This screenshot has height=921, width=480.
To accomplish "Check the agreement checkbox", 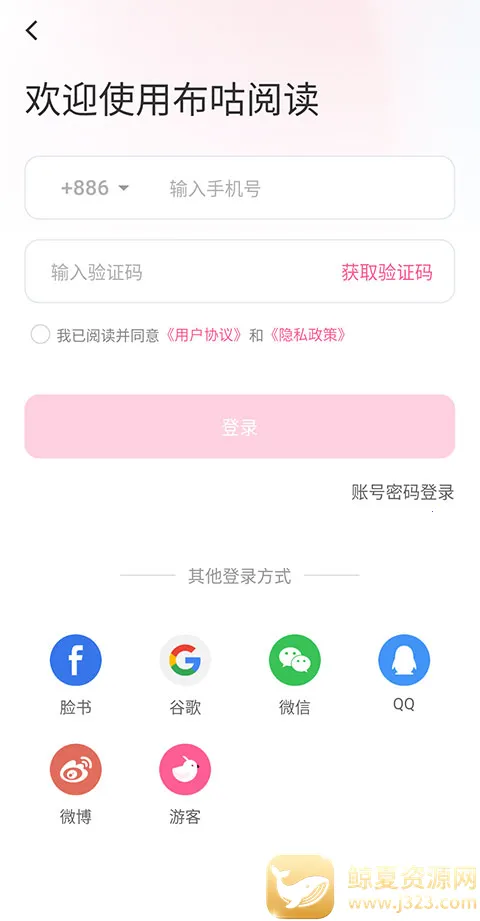I will coord(41,335).
